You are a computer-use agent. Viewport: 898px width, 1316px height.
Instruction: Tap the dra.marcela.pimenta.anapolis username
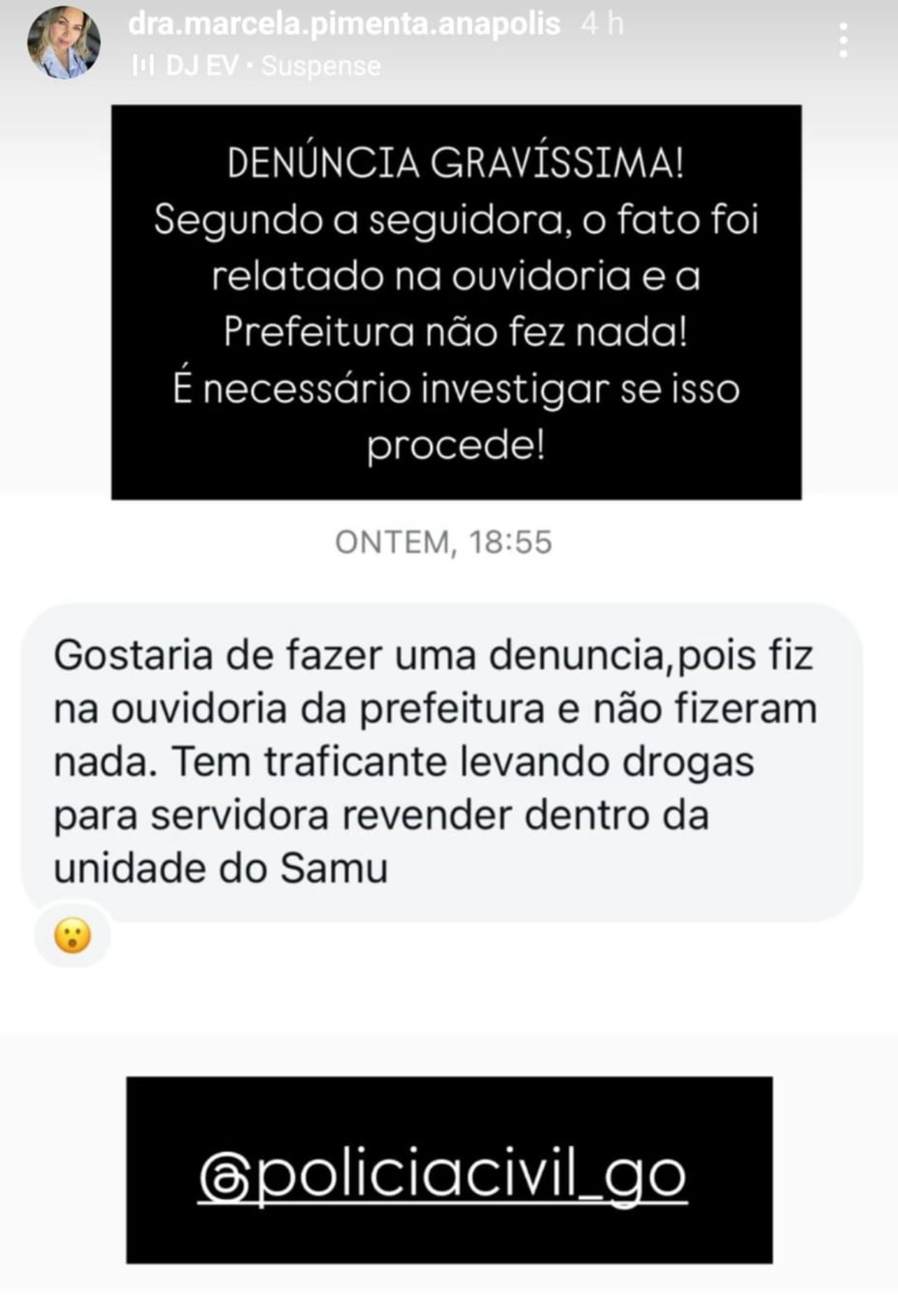click(344, 24)
